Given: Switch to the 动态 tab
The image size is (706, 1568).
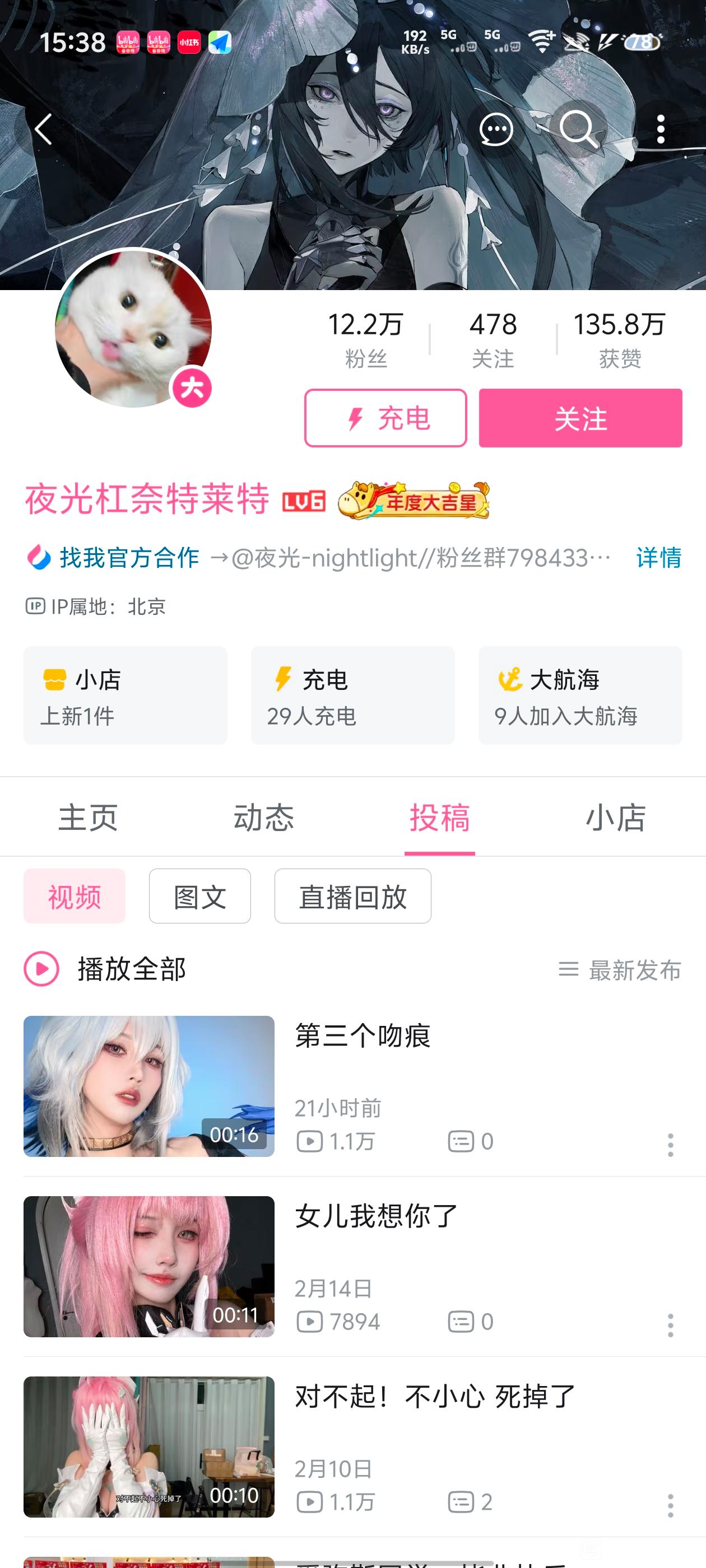Looking at the screenshot, I should pos(264,817).
